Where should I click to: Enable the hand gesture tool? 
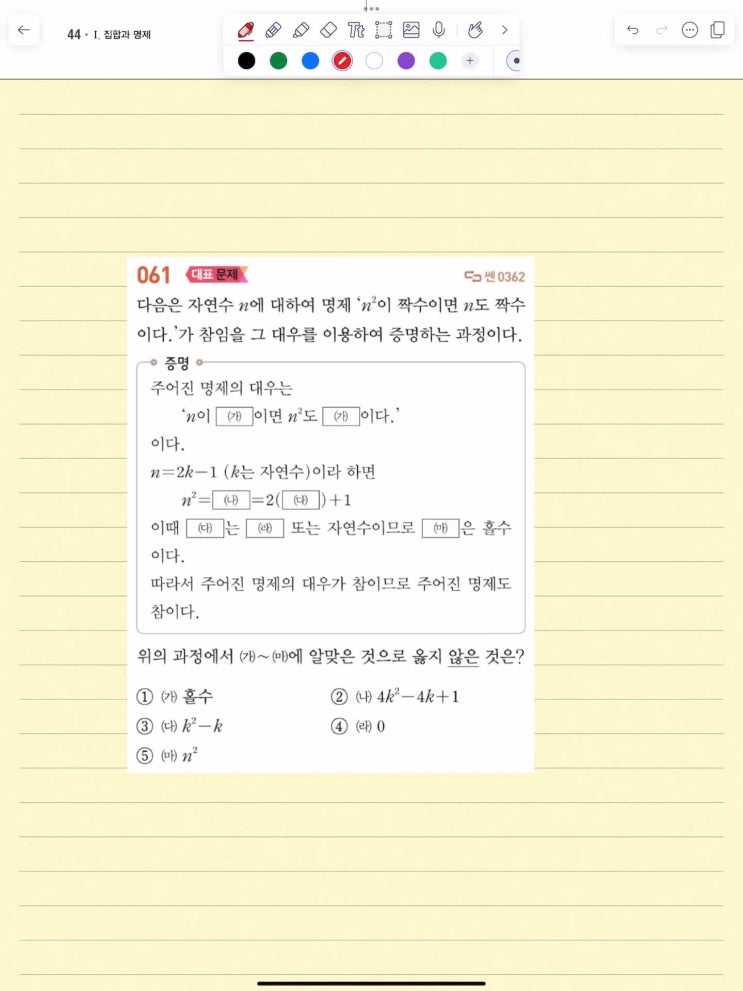coord(476,30)
